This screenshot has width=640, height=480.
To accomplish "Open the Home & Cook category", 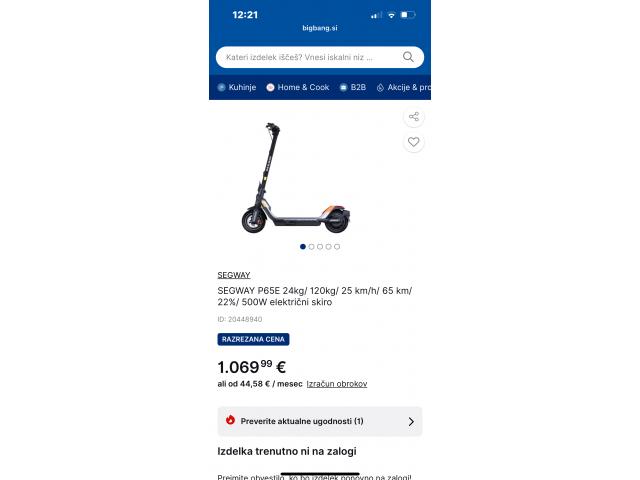I will 297,87.
